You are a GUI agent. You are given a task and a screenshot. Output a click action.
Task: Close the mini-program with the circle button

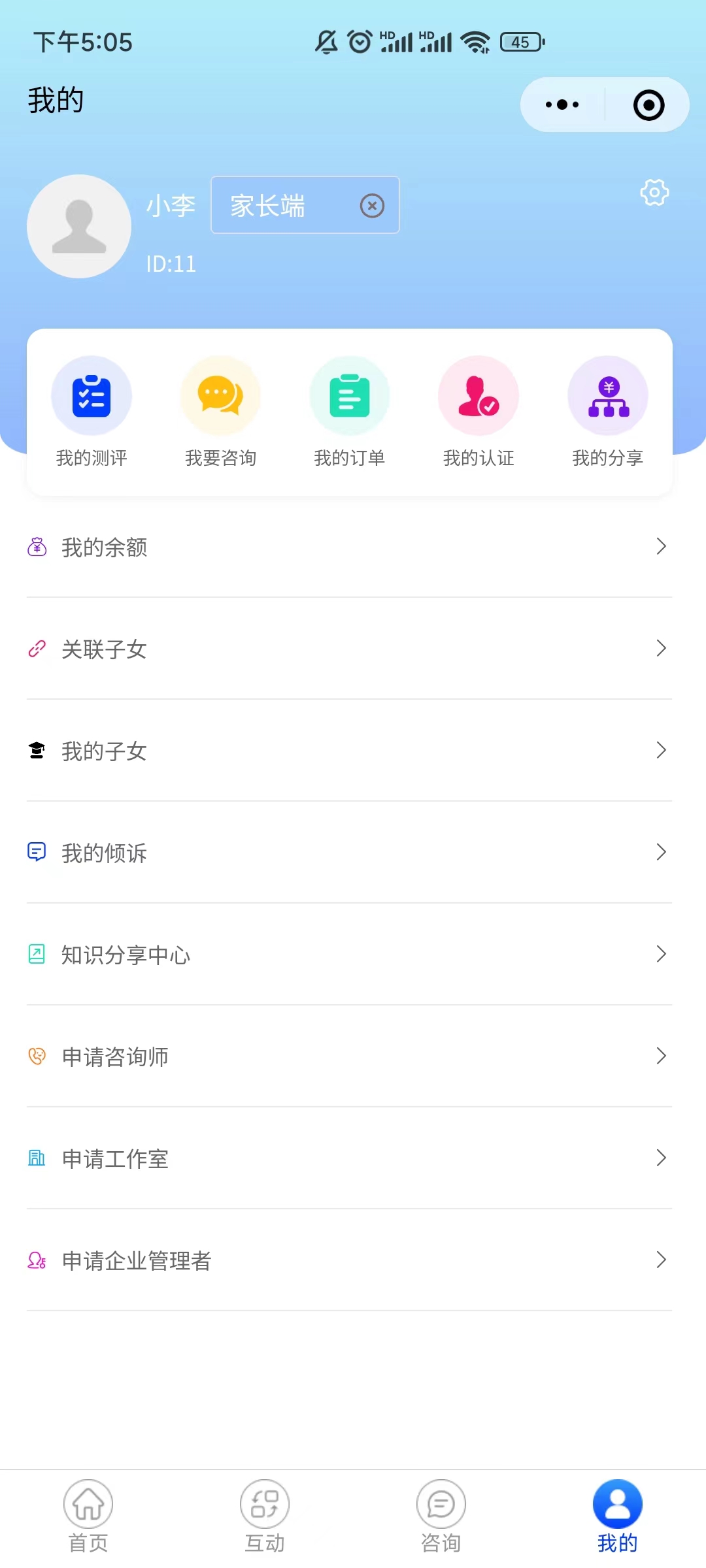pos(648,105)
